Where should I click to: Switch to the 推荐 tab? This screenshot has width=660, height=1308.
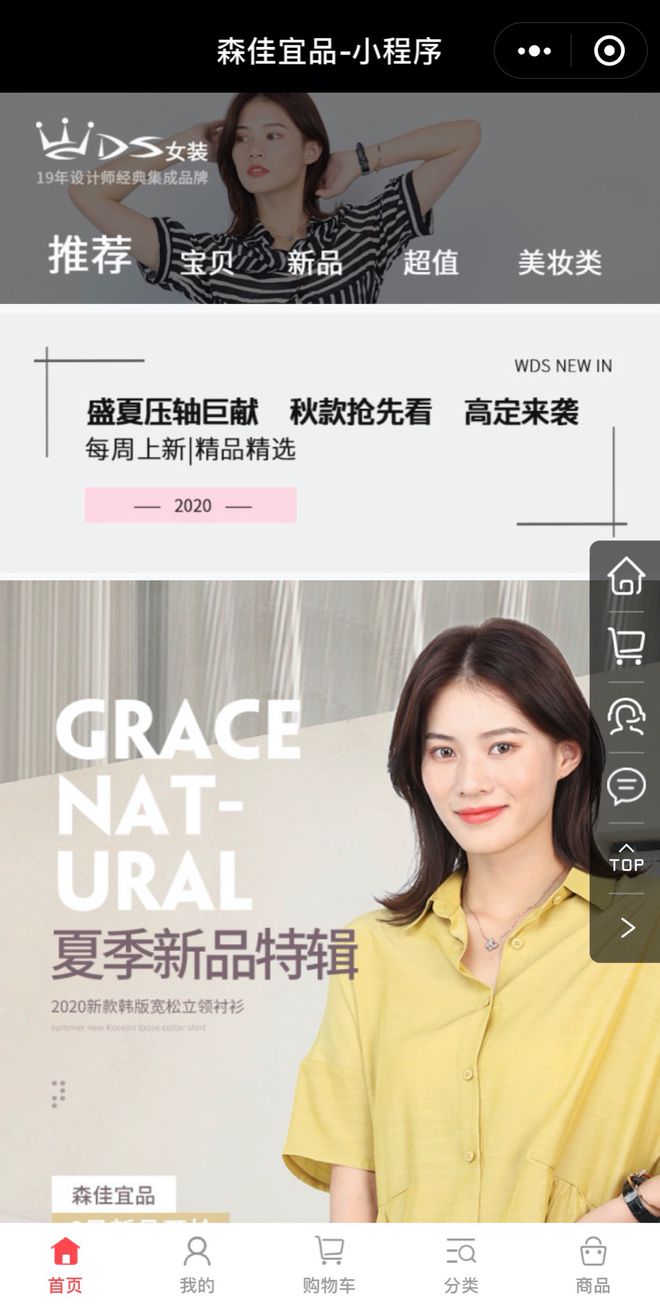[x=90, y=256]
